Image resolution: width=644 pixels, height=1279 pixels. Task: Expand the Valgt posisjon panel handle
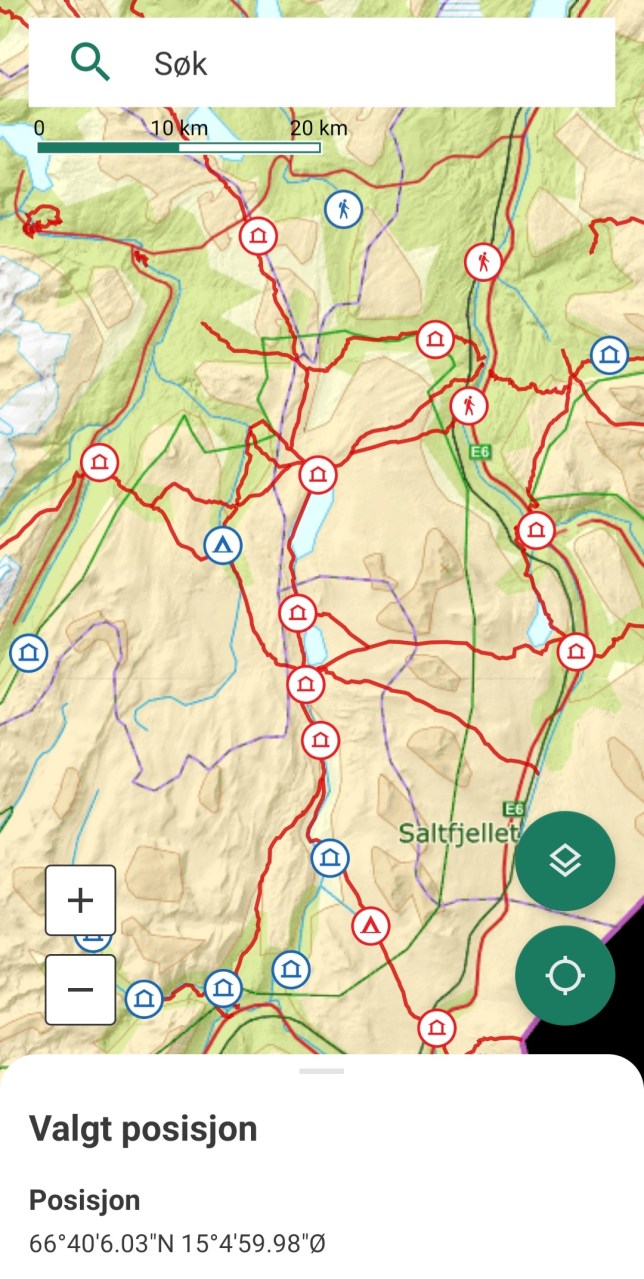point(321,1071)
